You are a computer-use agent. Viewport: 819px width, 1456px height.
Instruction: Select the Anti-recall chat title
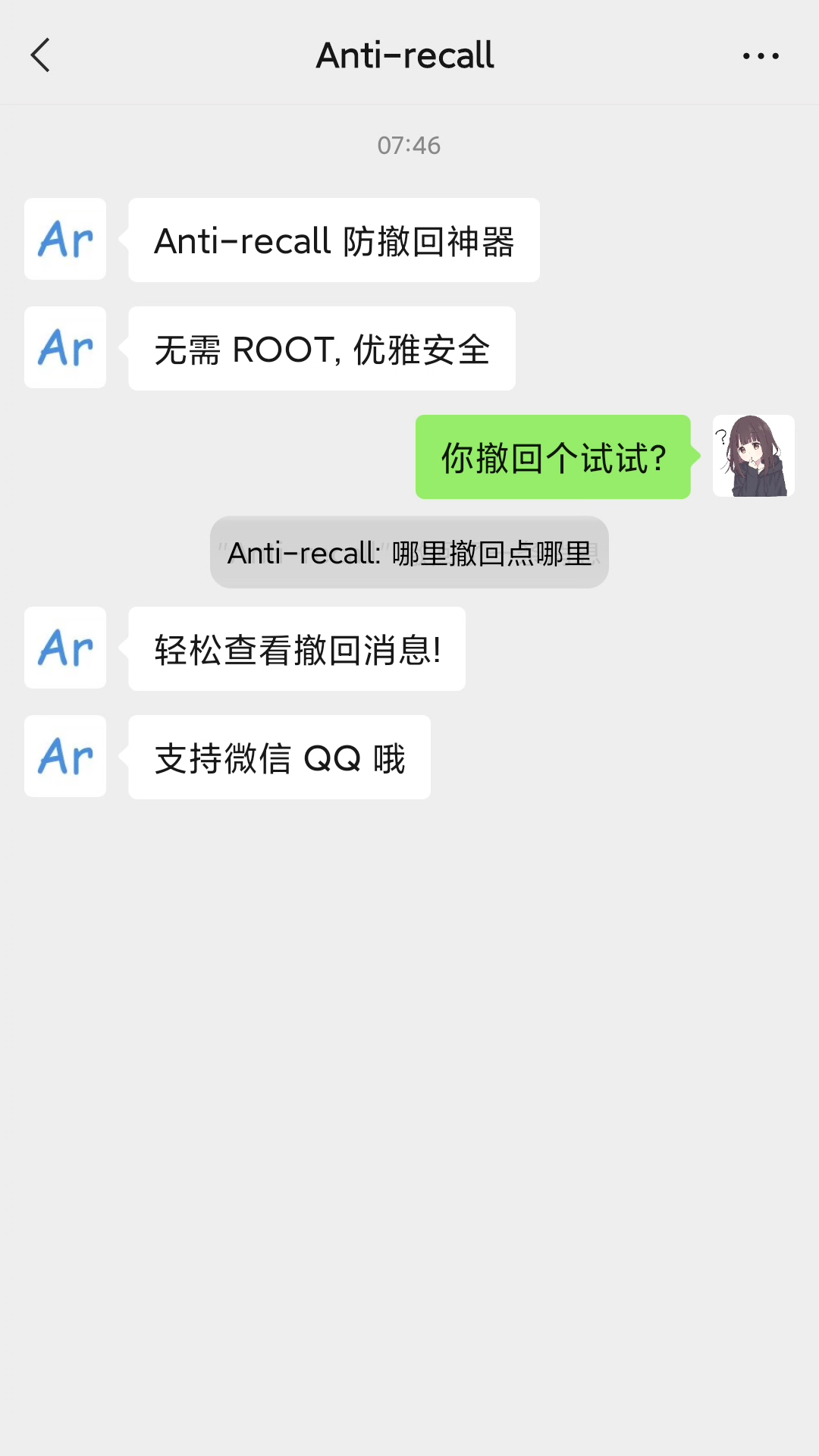click(404, 55)
